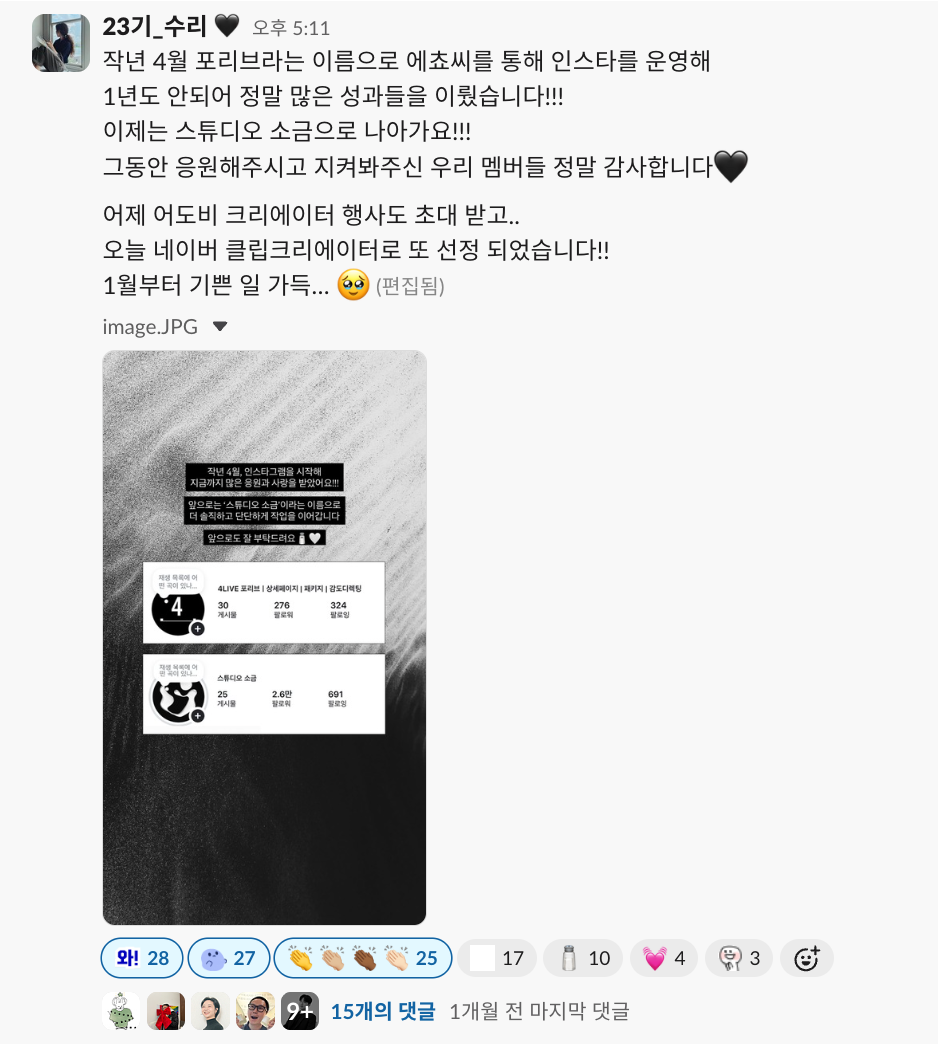Toggle the white square reaction with 17
The image size is (938, 1048).
tap(497, 958)
